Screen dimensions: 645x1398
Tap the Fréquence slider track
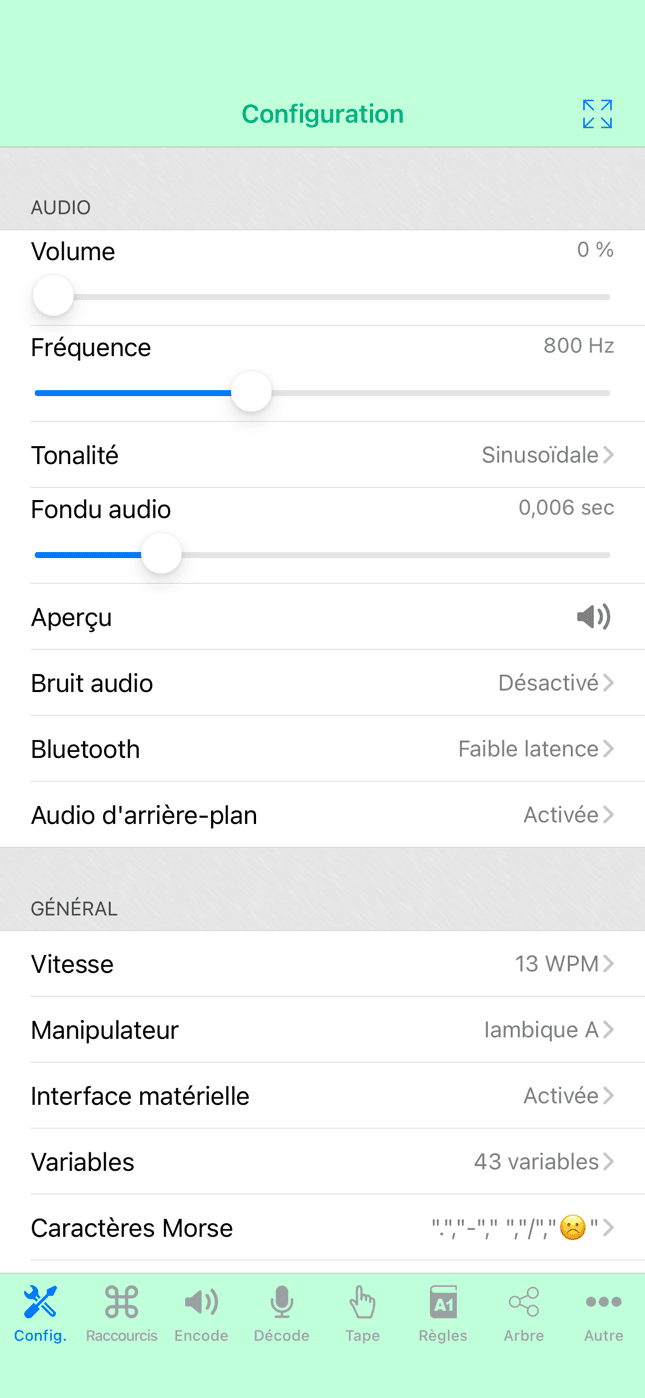click(x=322, y=393)
